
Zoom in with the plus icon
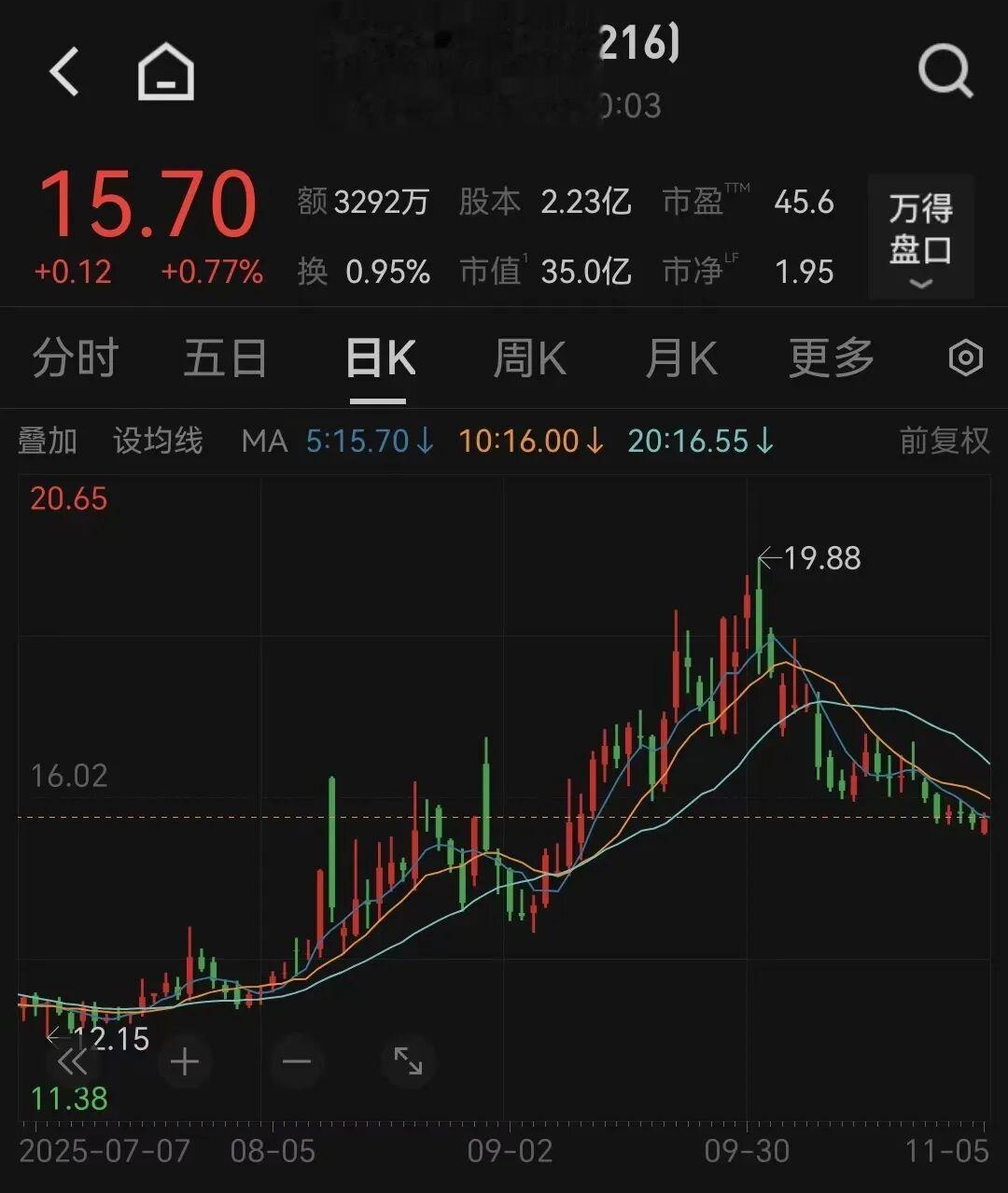185,1061
